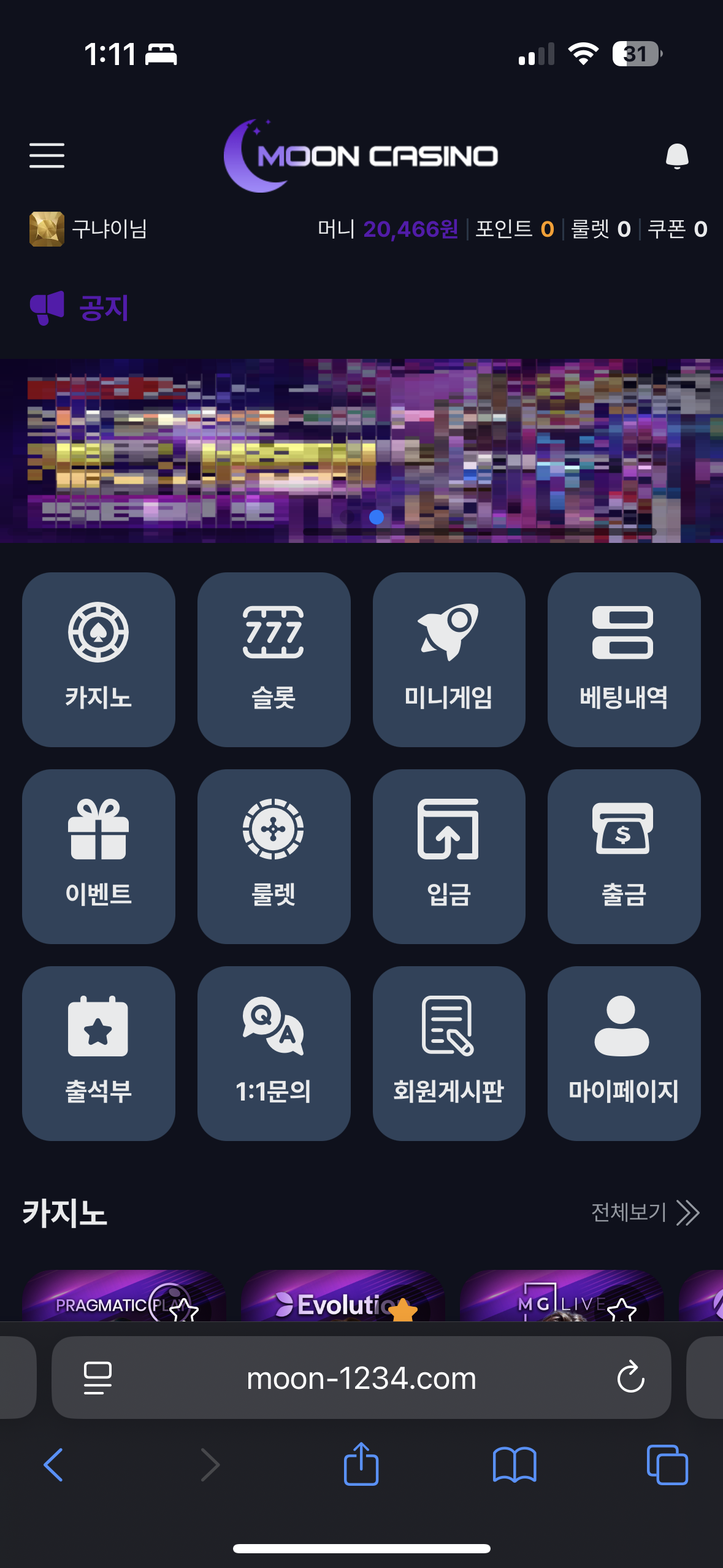Favorite Pragmatic Play with its star
The image size is (723, 1568).
184,1310
